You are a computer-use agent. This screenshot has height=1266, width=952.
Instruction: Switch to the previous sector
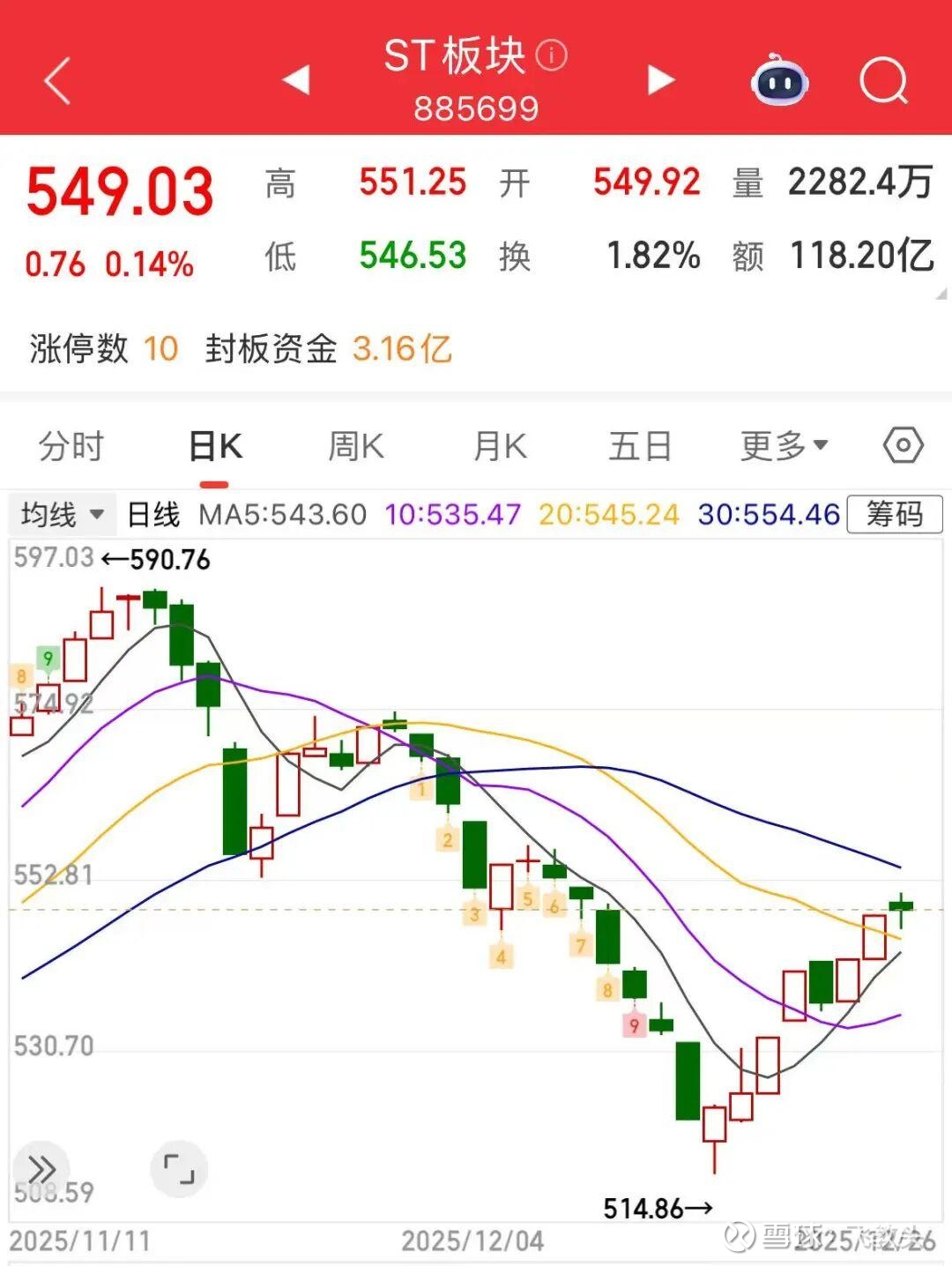click(296, 80)
